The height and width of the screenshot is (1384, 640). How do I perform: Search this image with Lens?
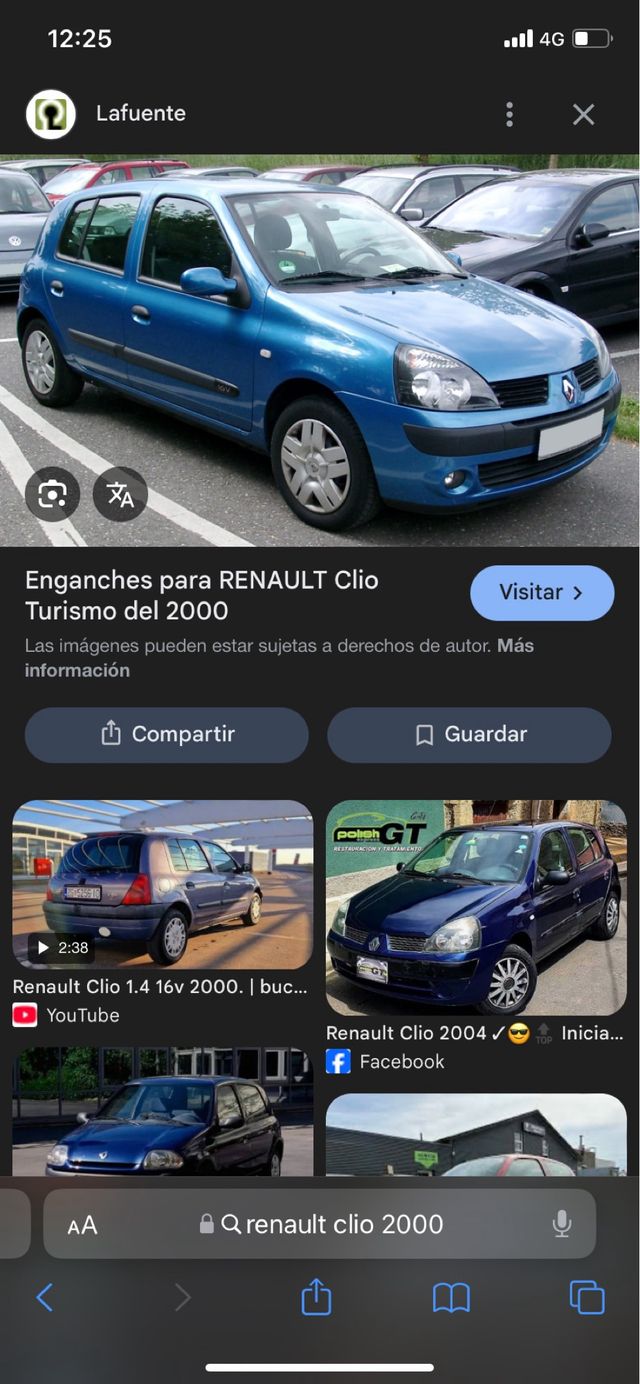click(x=52, y=494)
